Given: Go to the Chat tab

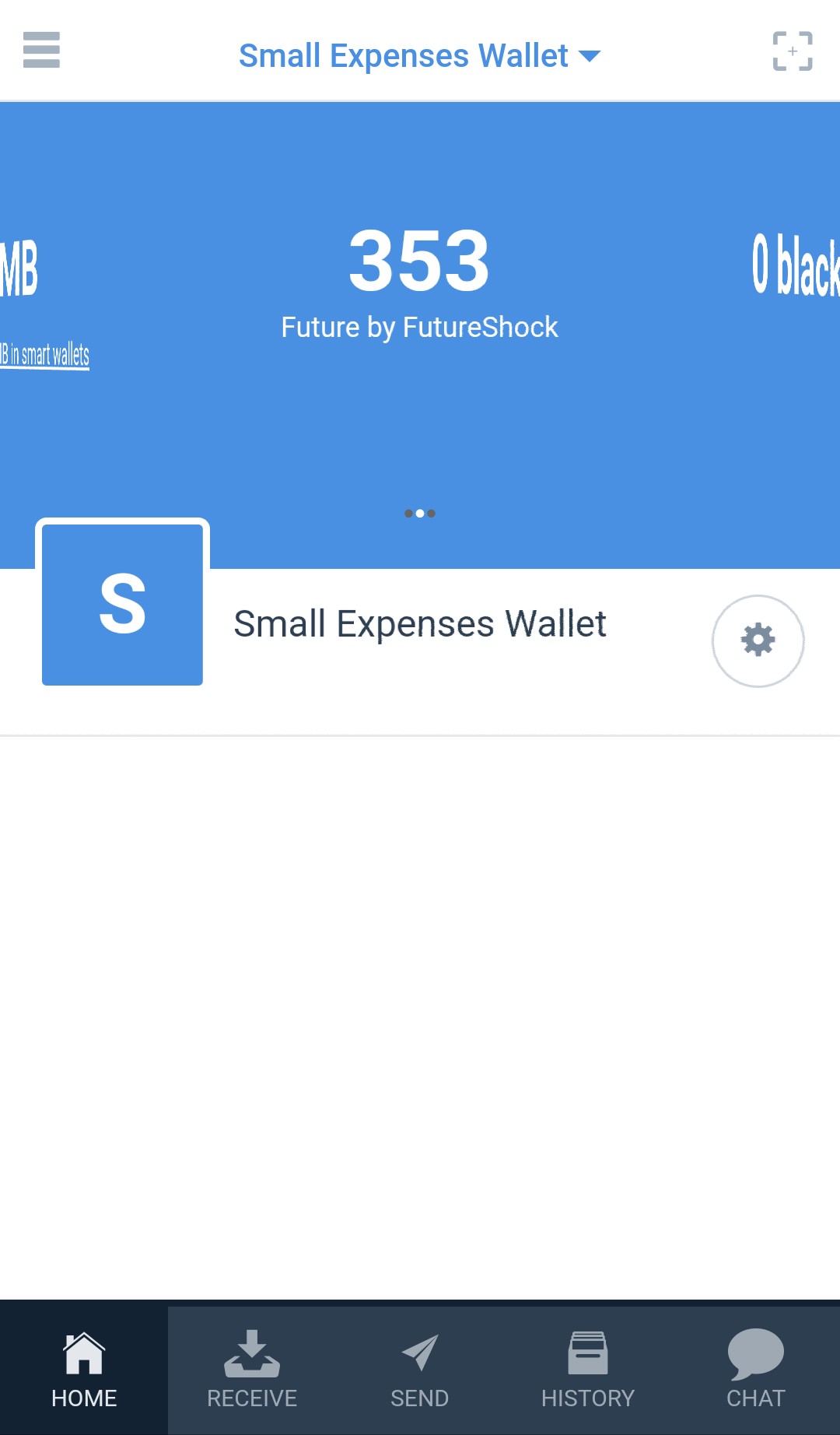Looking at the screenshot, I should (x=755, y=1370).
